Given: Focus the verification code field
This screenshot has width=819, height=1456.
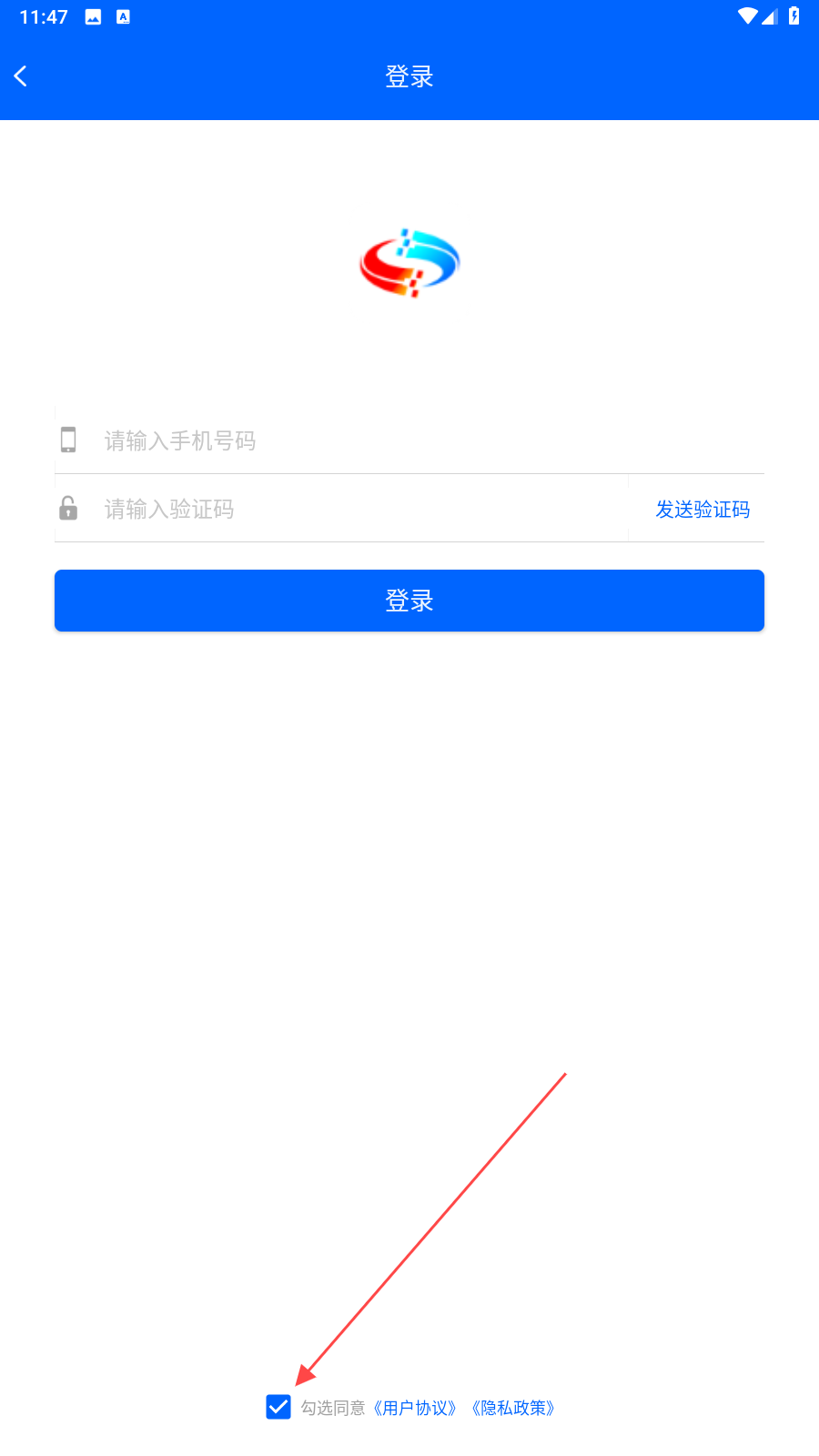Looking at the screenshot, I should (341, 509).
